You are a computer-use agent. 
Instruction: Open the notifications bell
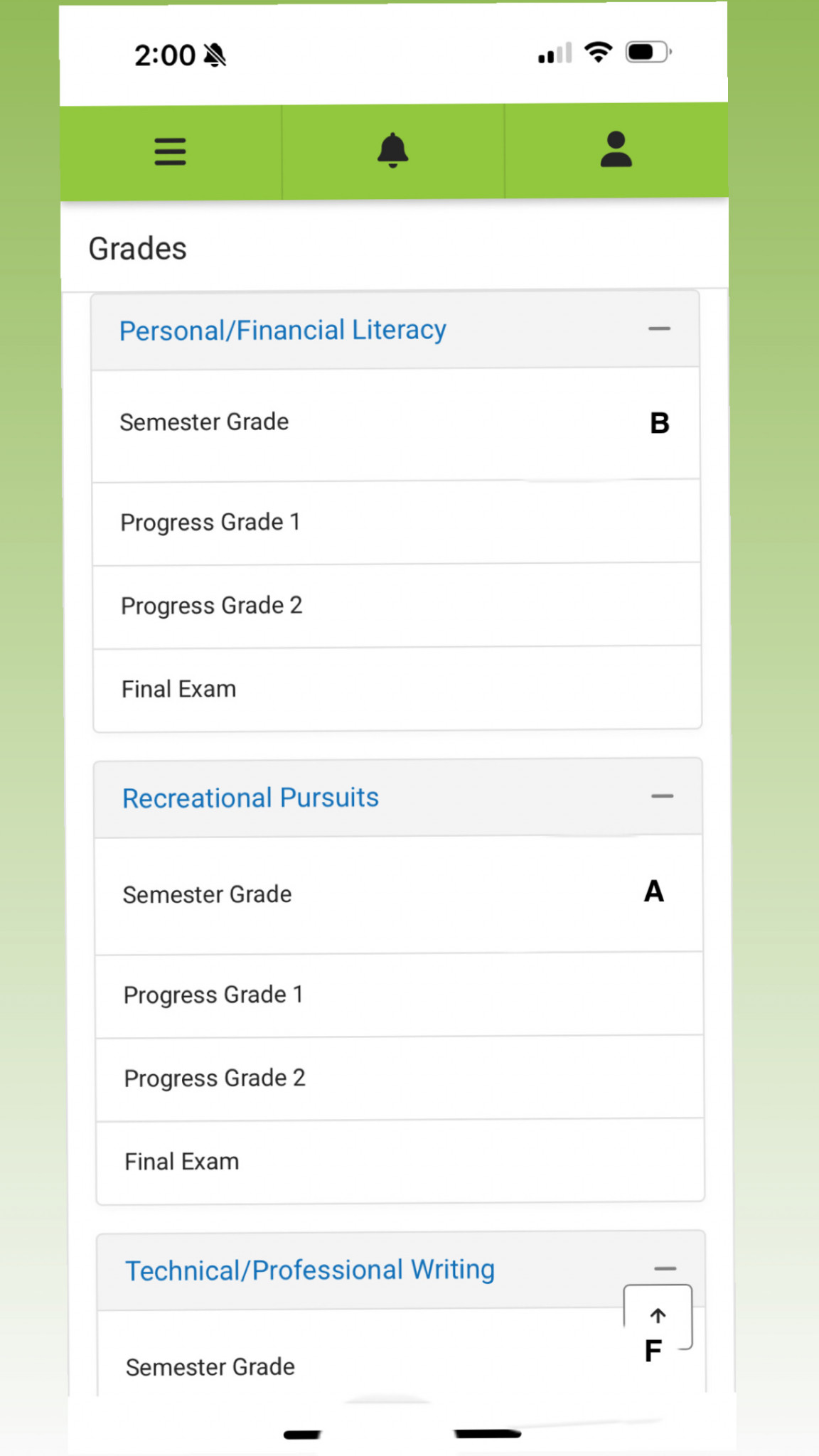392,150
